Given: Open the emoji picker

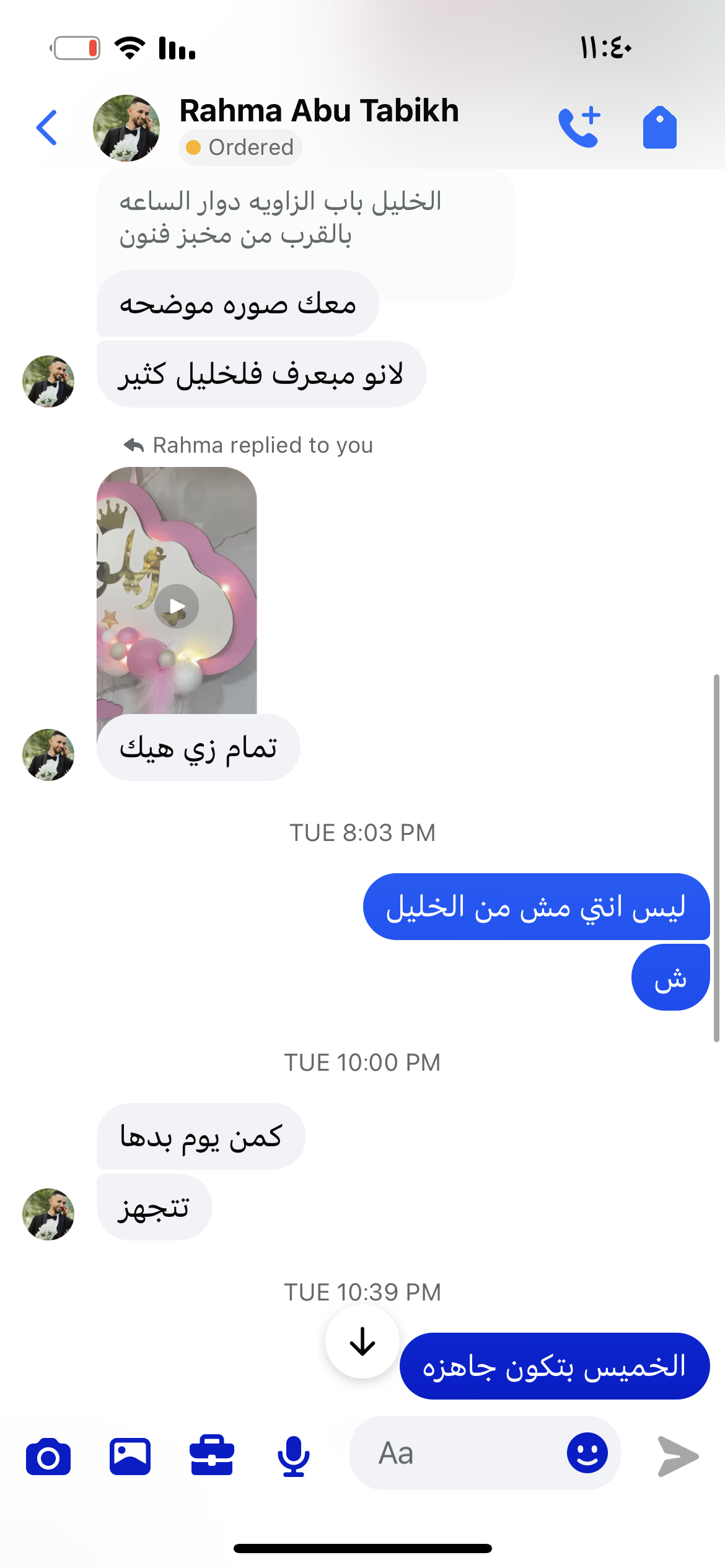Looking at the screenshot, I should point(587,1453).
